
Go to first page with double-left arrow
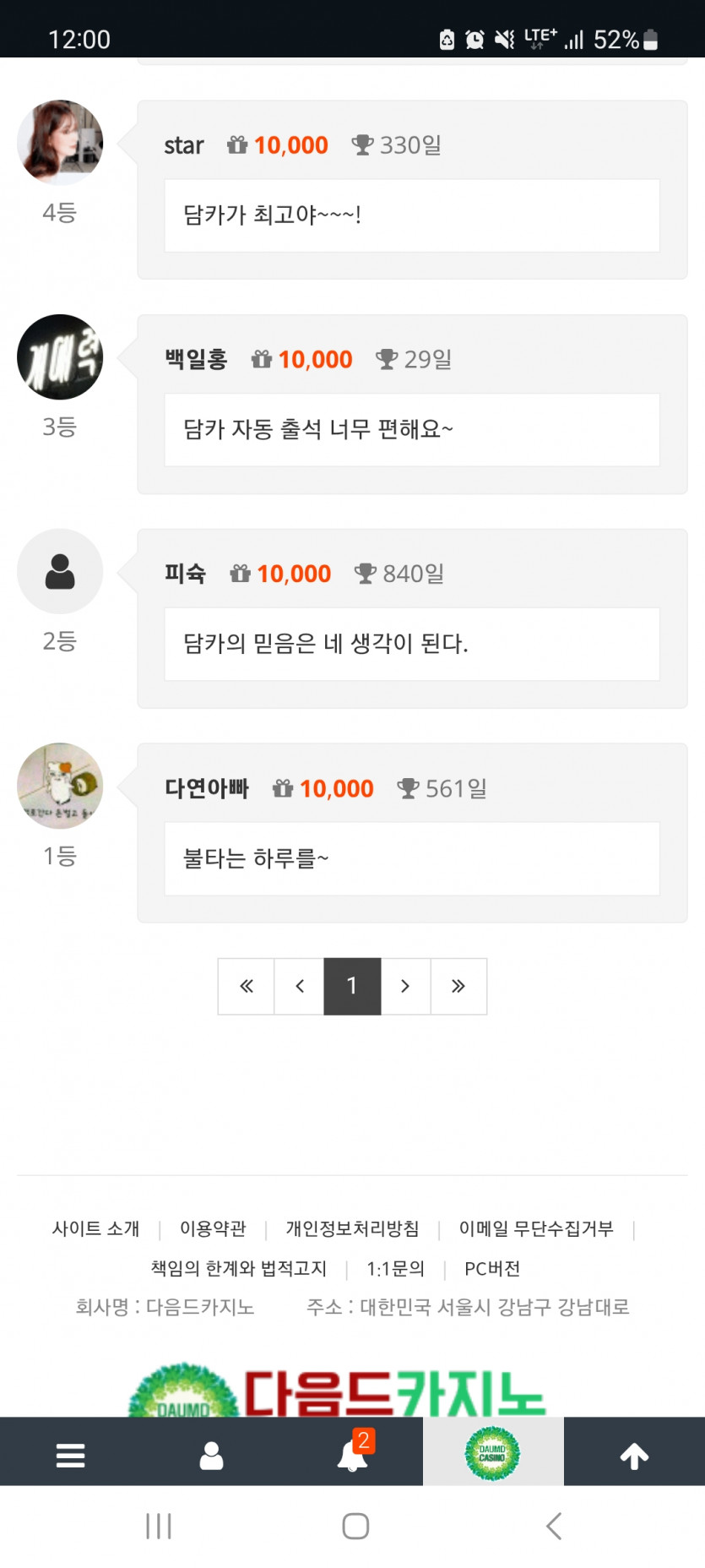coord(246,986)
